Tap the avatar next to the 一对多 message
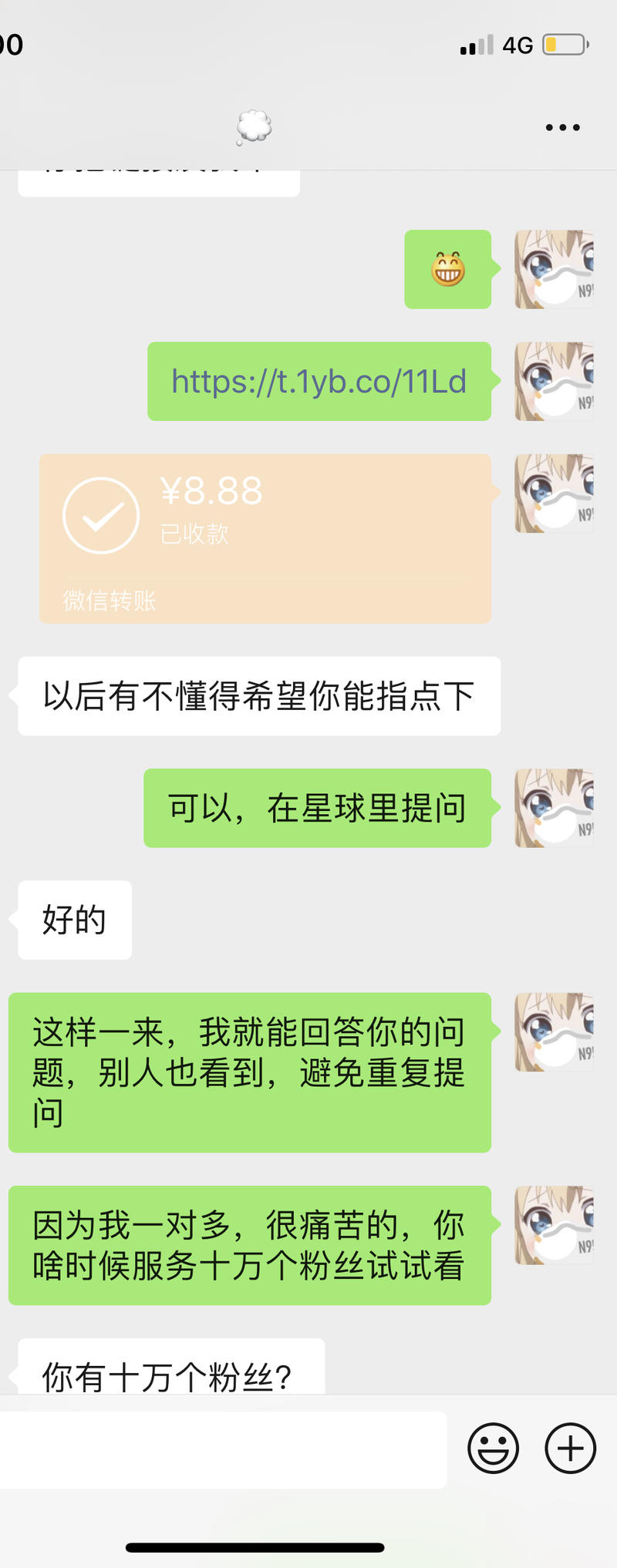 pyautogui.click(x=553, y=1226)
